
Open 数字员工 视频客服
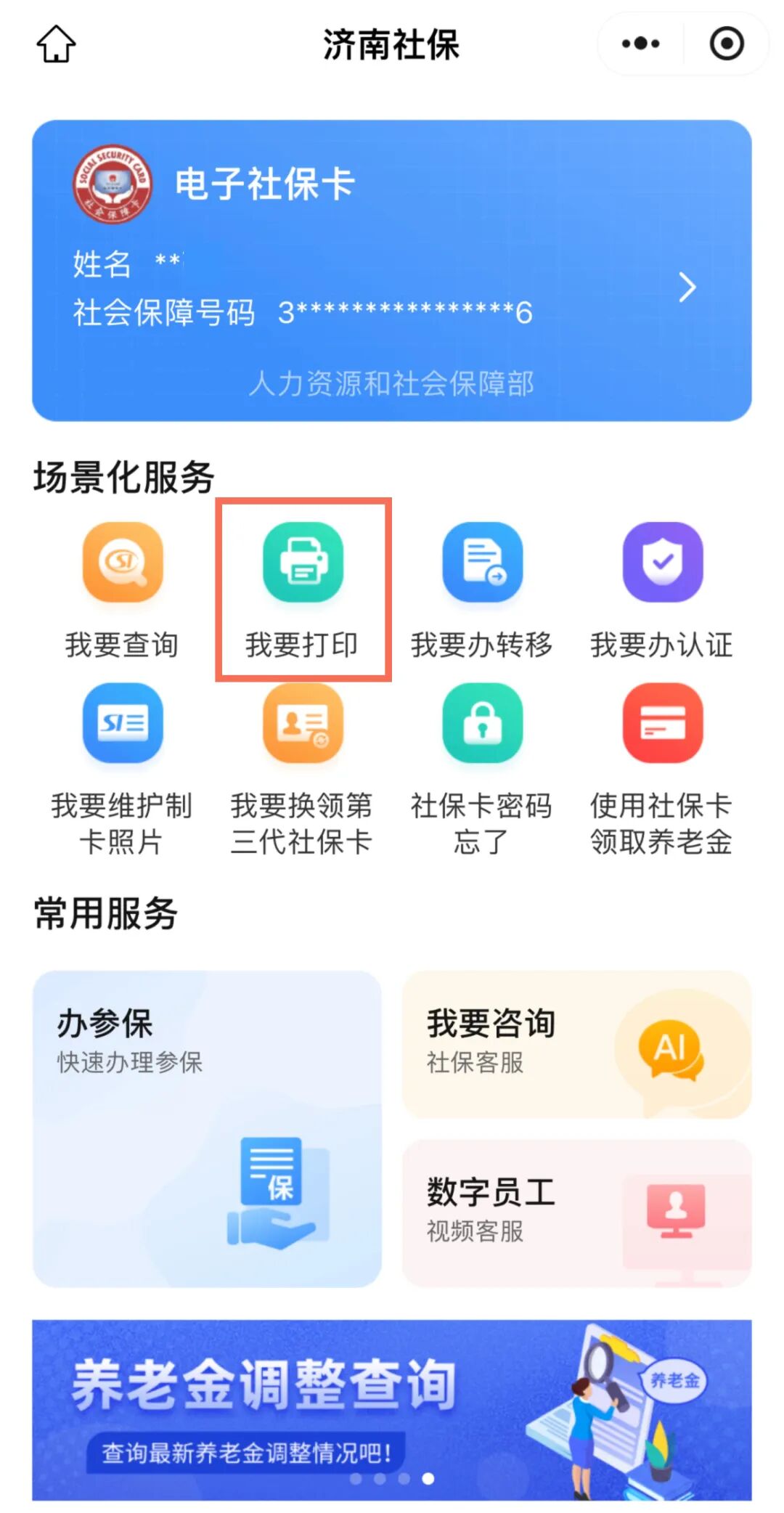(x=576, y=1212)
